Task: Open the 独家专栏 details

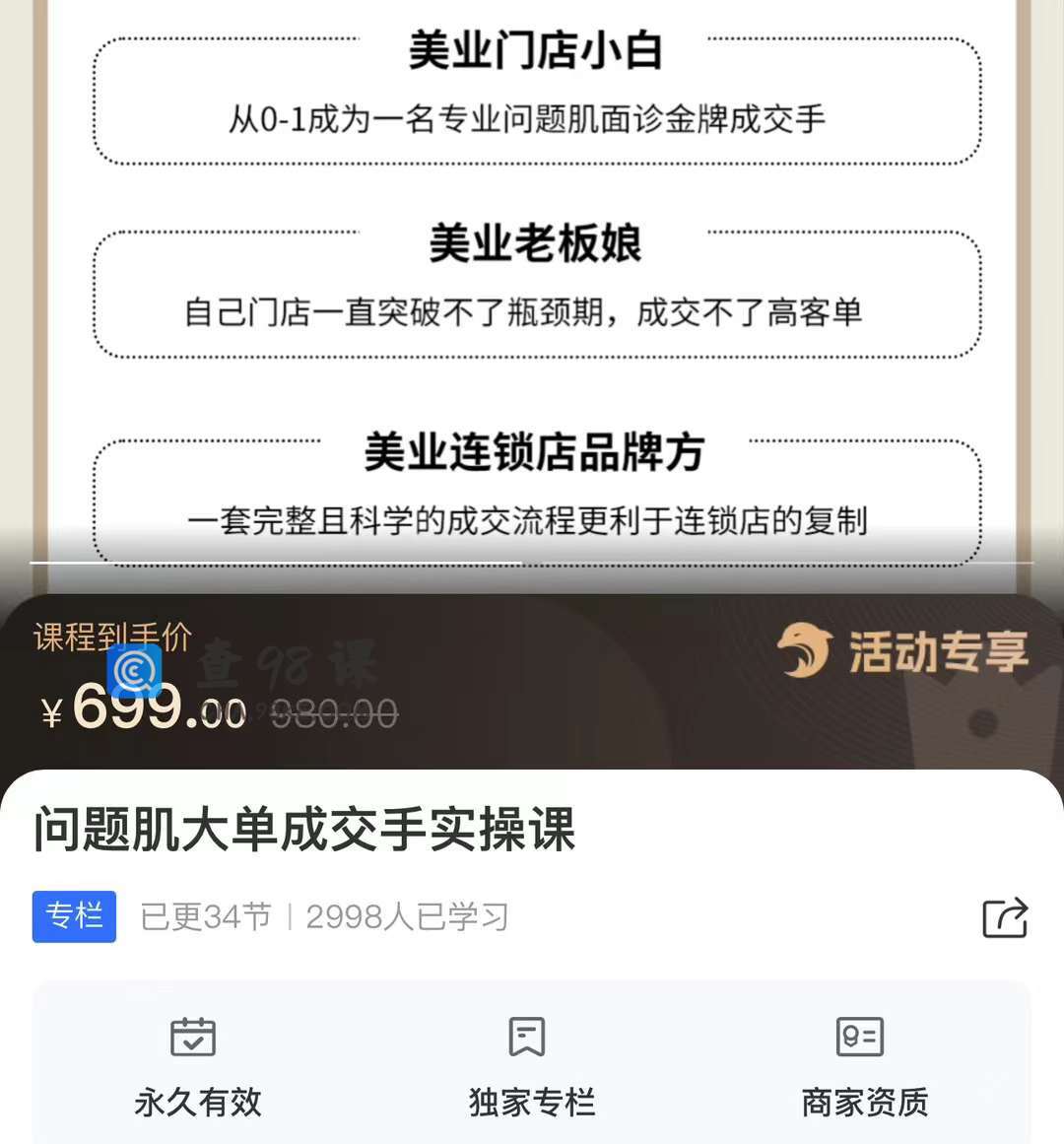Action: pos(531,1067)
